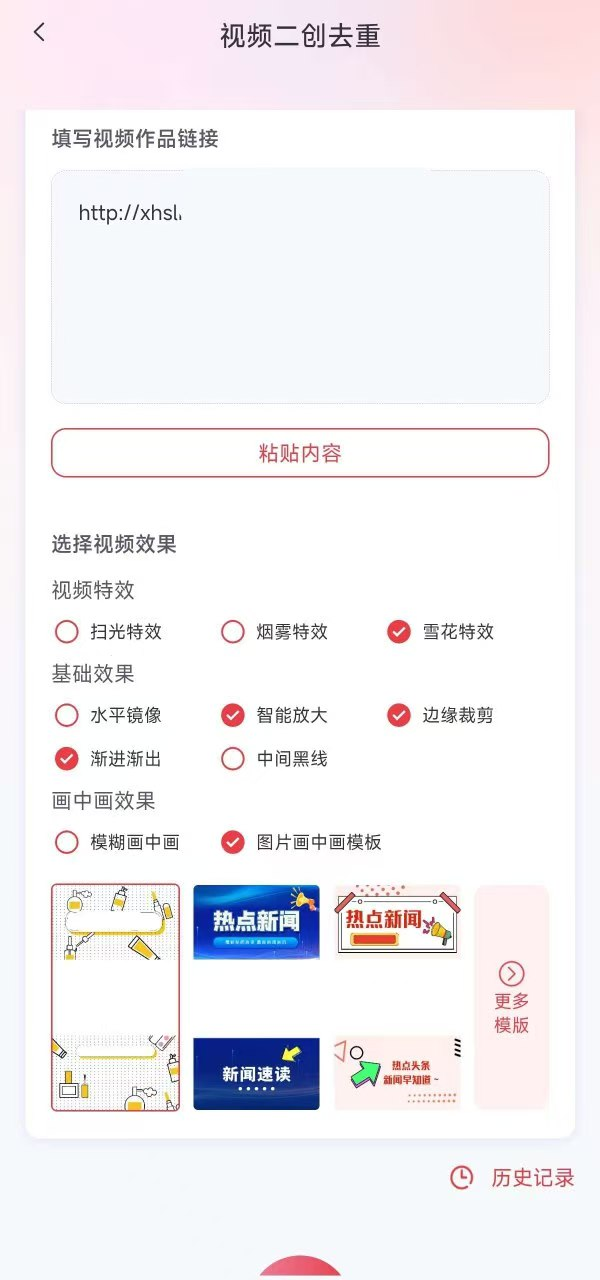Disable the 边缘裁剪 effect
Image resolution: width=600 pixels, height=1280 pixels.
pos(399,715)
